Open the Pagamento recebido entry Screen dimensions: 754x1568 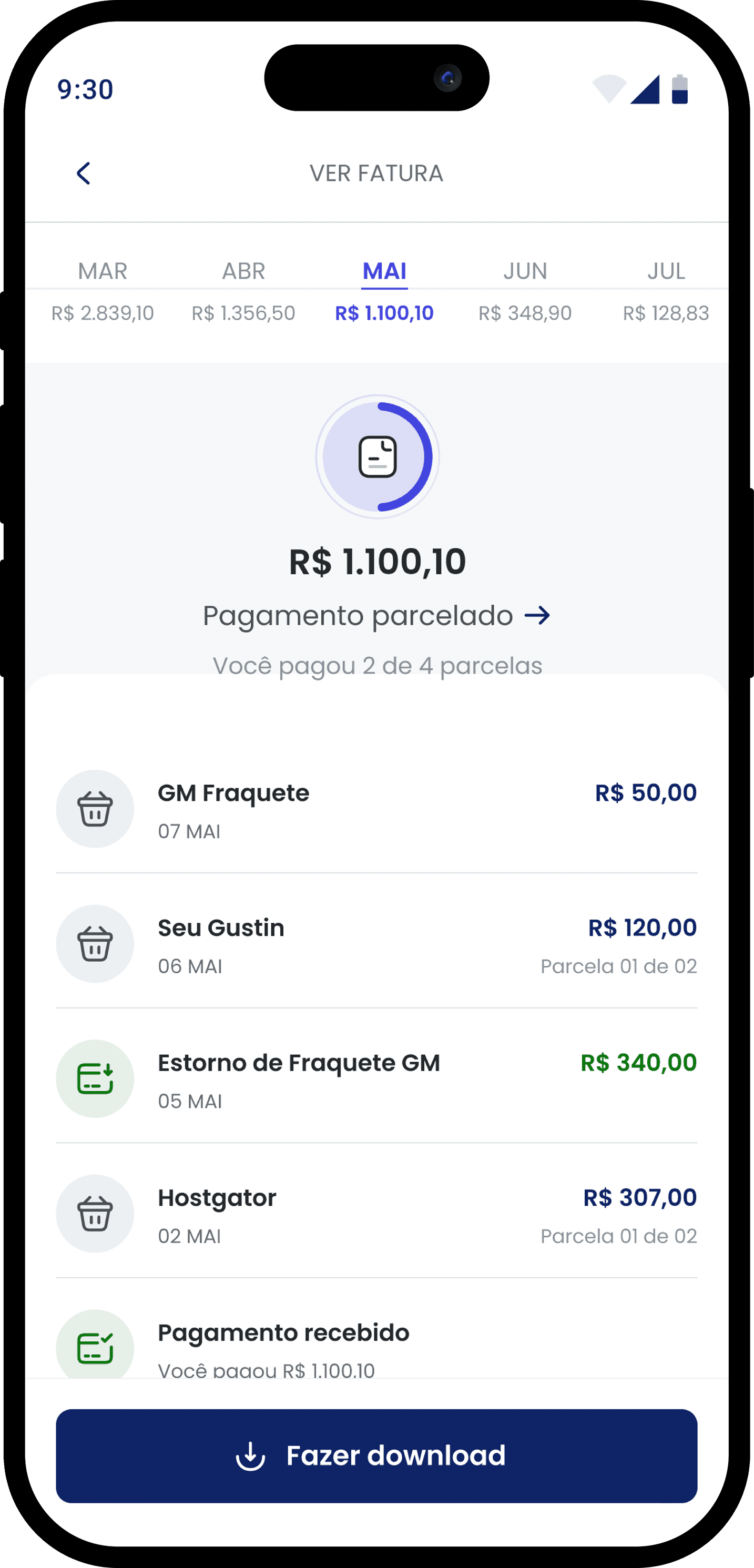(x=376, y=1345)
